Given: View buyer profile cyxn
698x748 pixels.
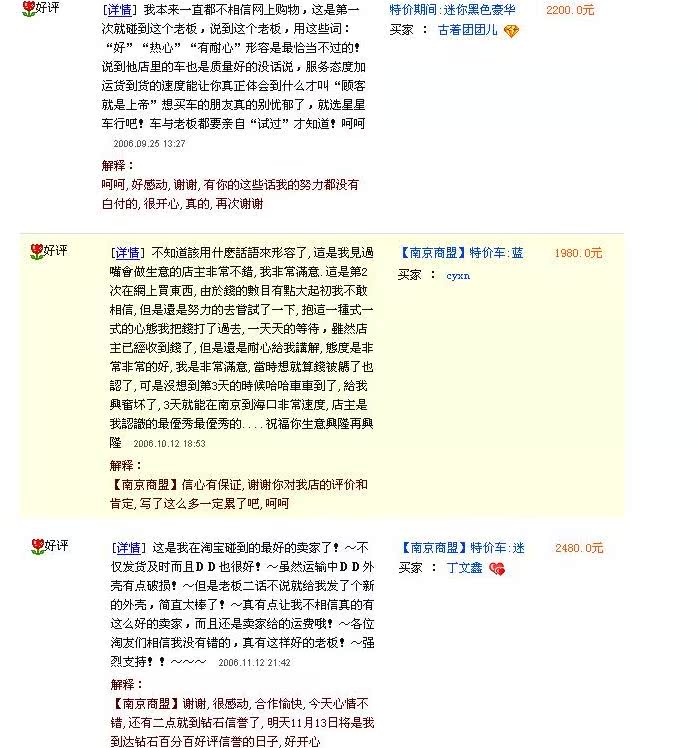Looking at the screenshot, I should (x=458, y=274).
